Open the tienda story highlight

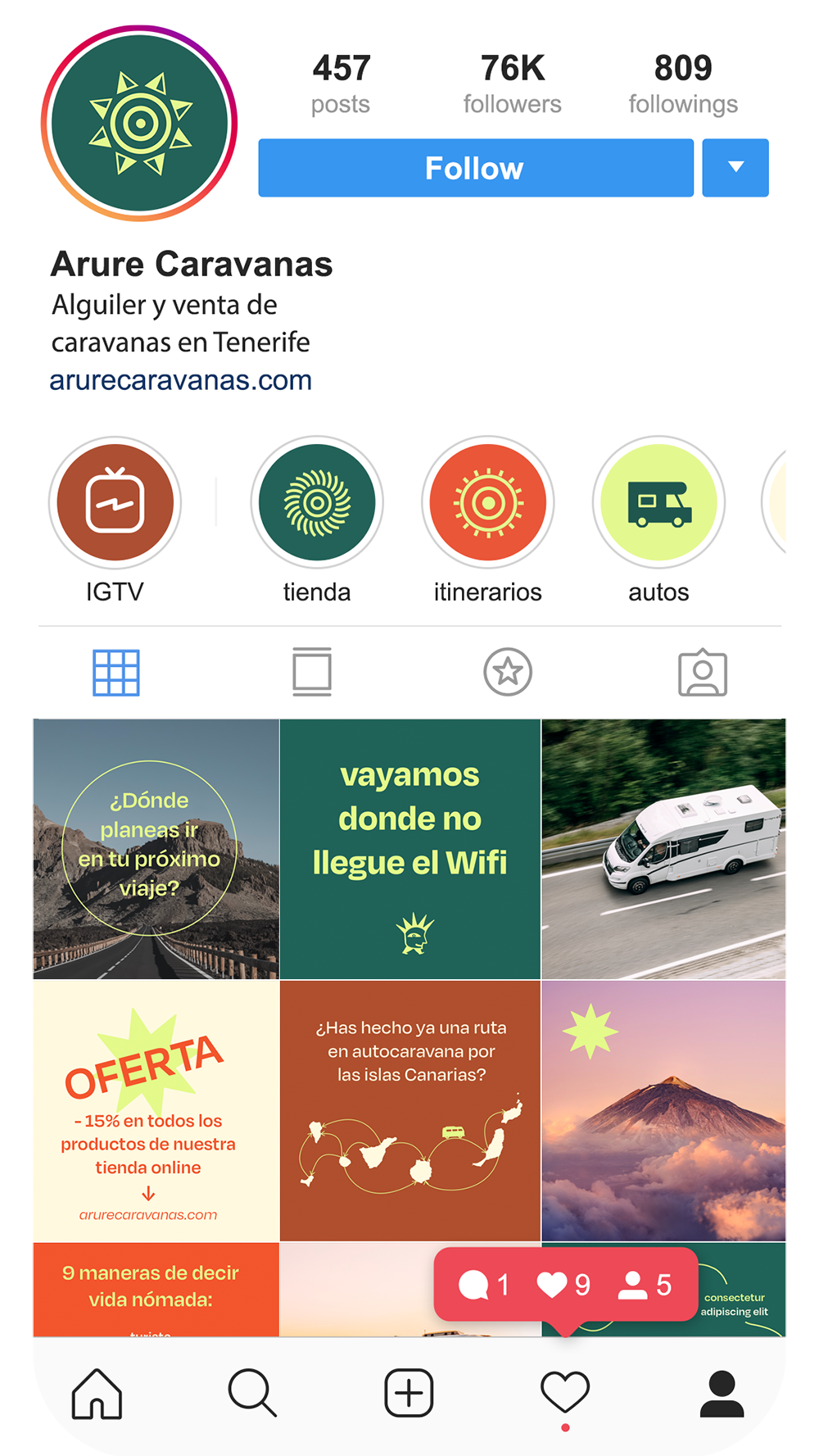coord(317,502)
